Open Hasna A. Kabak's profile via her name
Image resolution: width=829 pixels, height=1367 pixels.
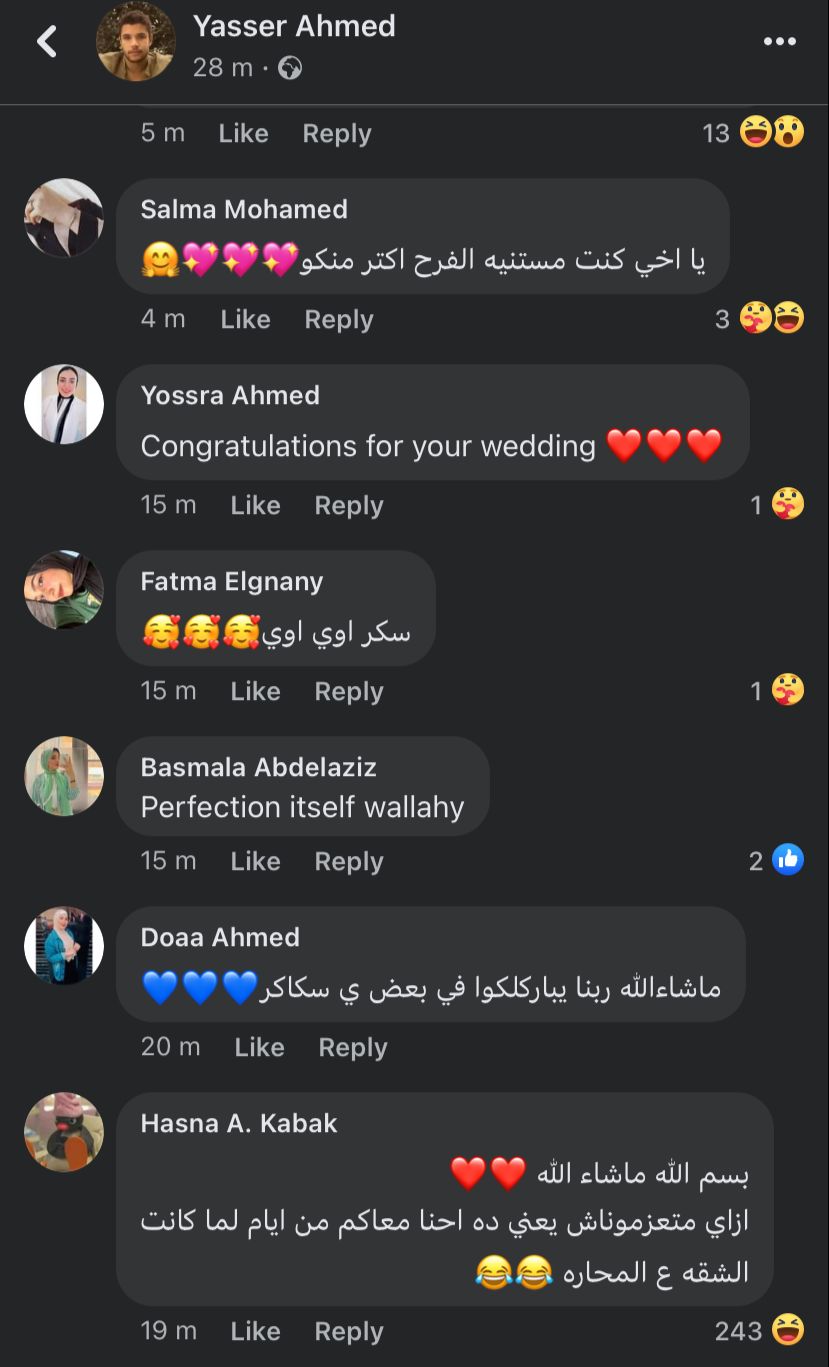[239, 1123]
